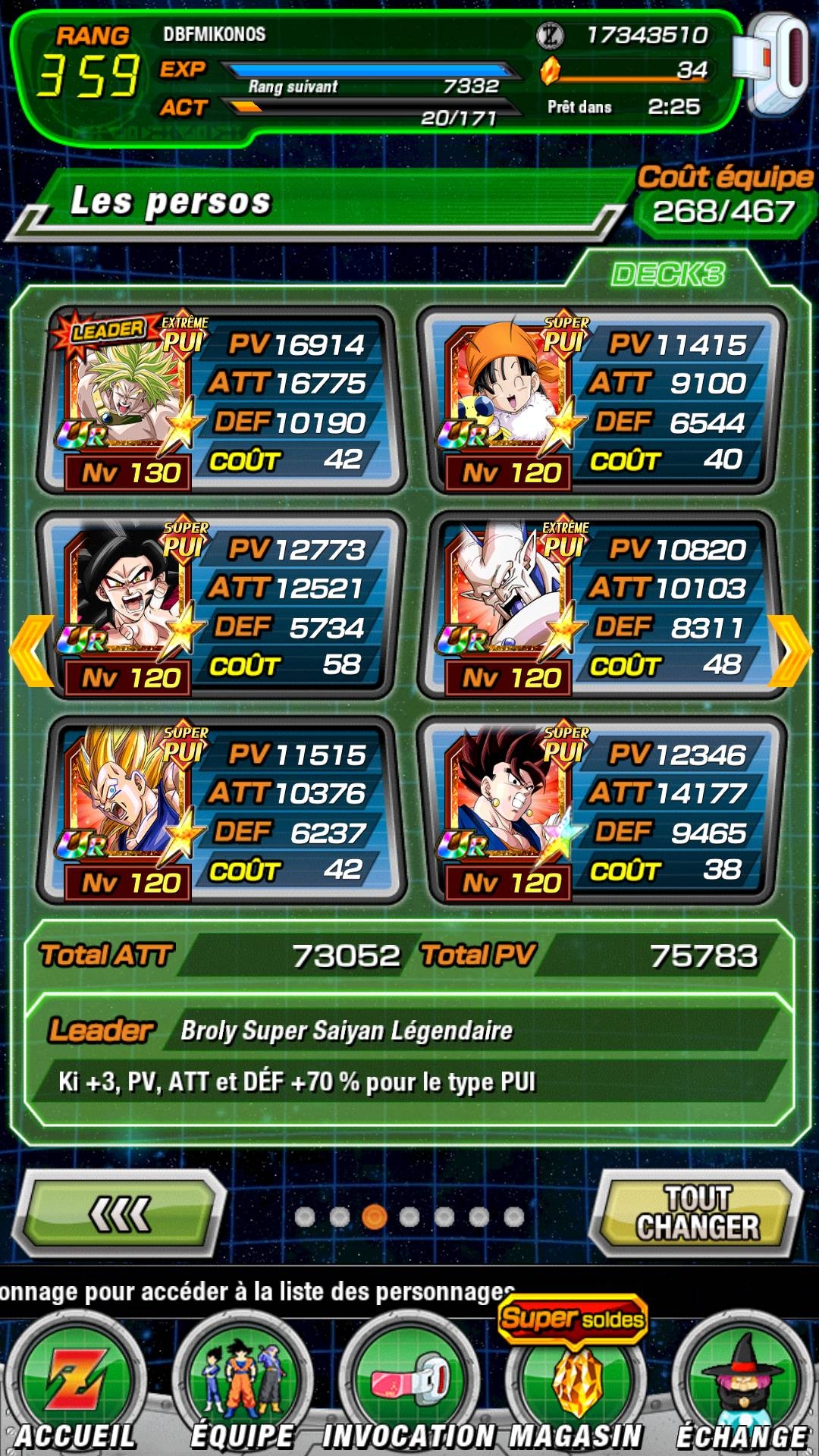
Task: Show the next deck with right arrow
Action: (790, 651)
